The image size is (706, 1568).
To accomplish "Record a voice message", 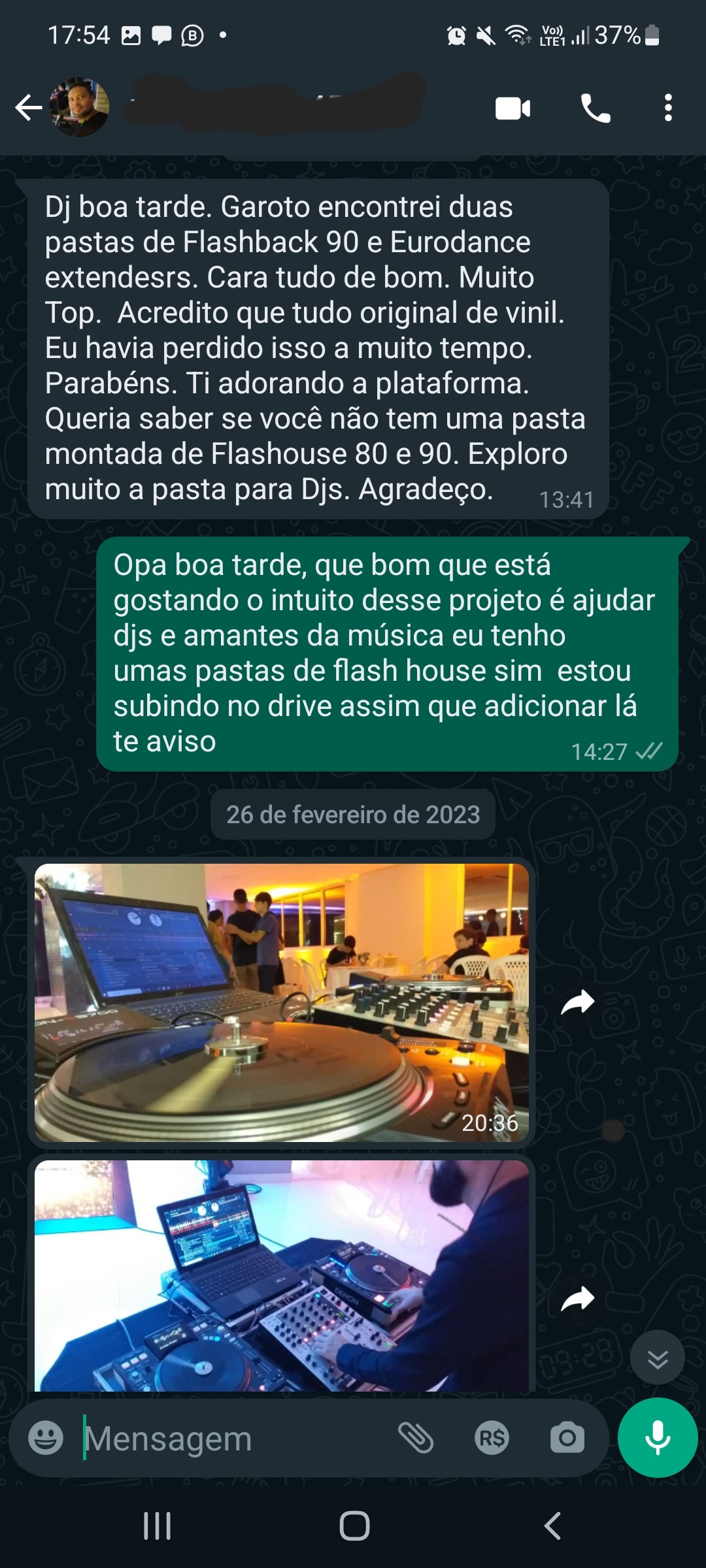I will 658,1438.
